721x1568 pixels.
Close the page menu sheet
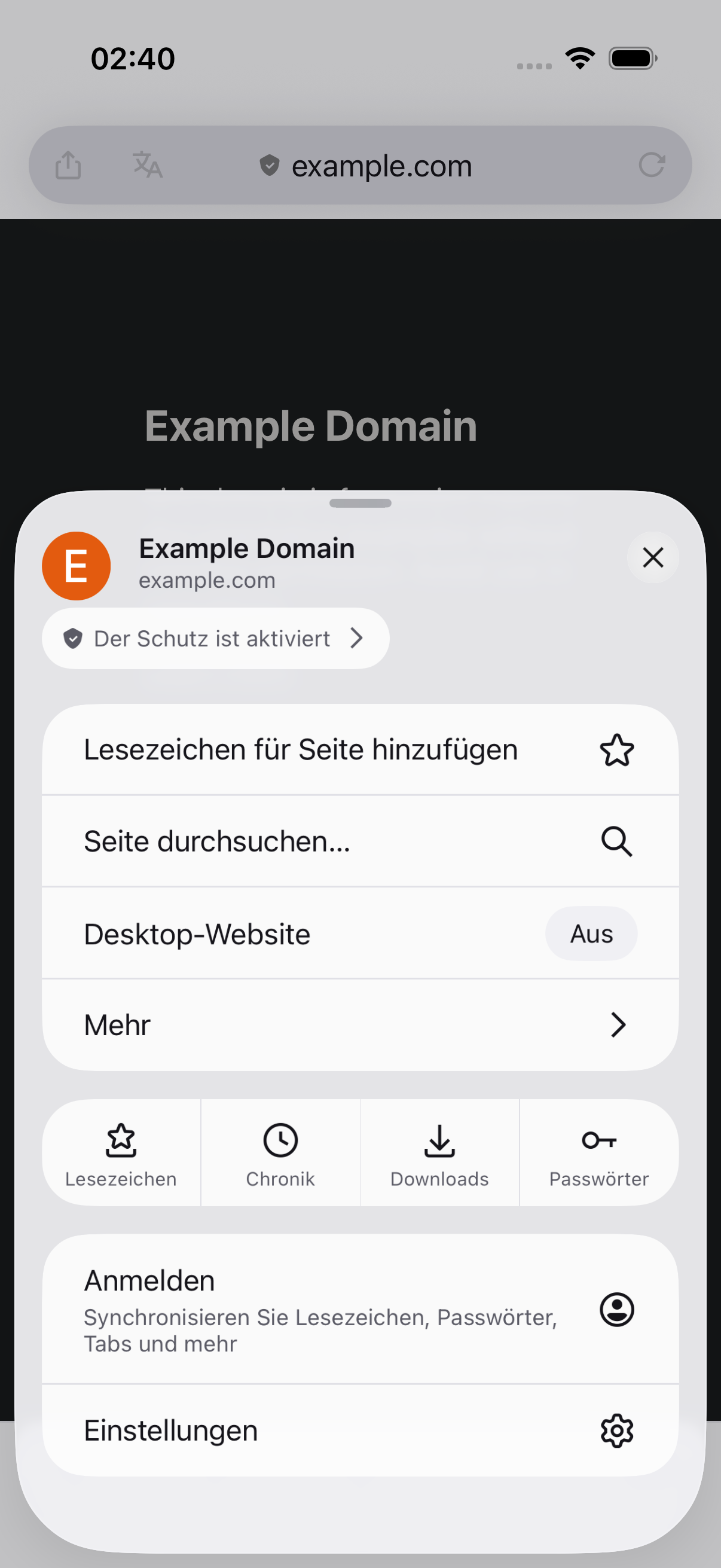(x=653, y=557)
